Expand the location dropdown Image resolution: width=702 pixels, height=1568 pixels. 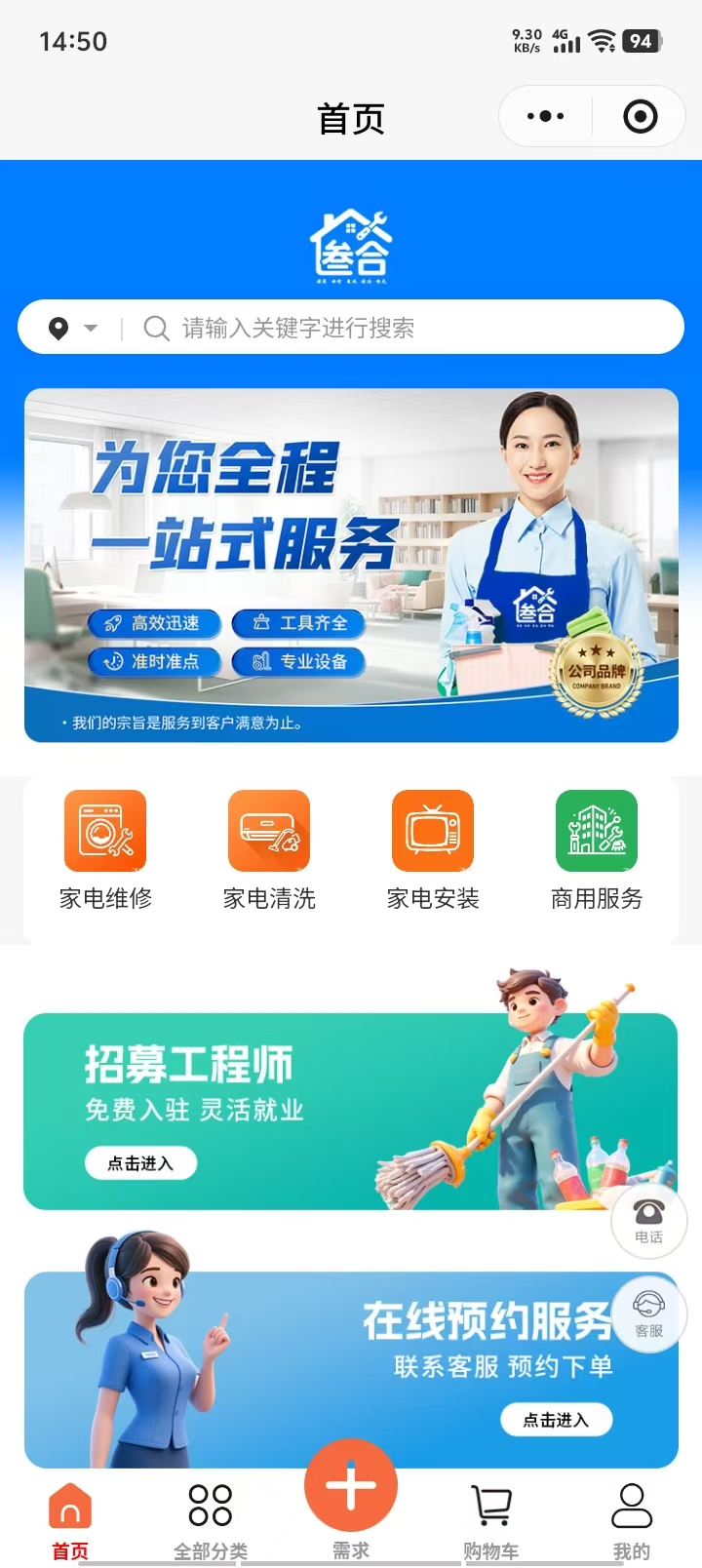pos(74,328)
